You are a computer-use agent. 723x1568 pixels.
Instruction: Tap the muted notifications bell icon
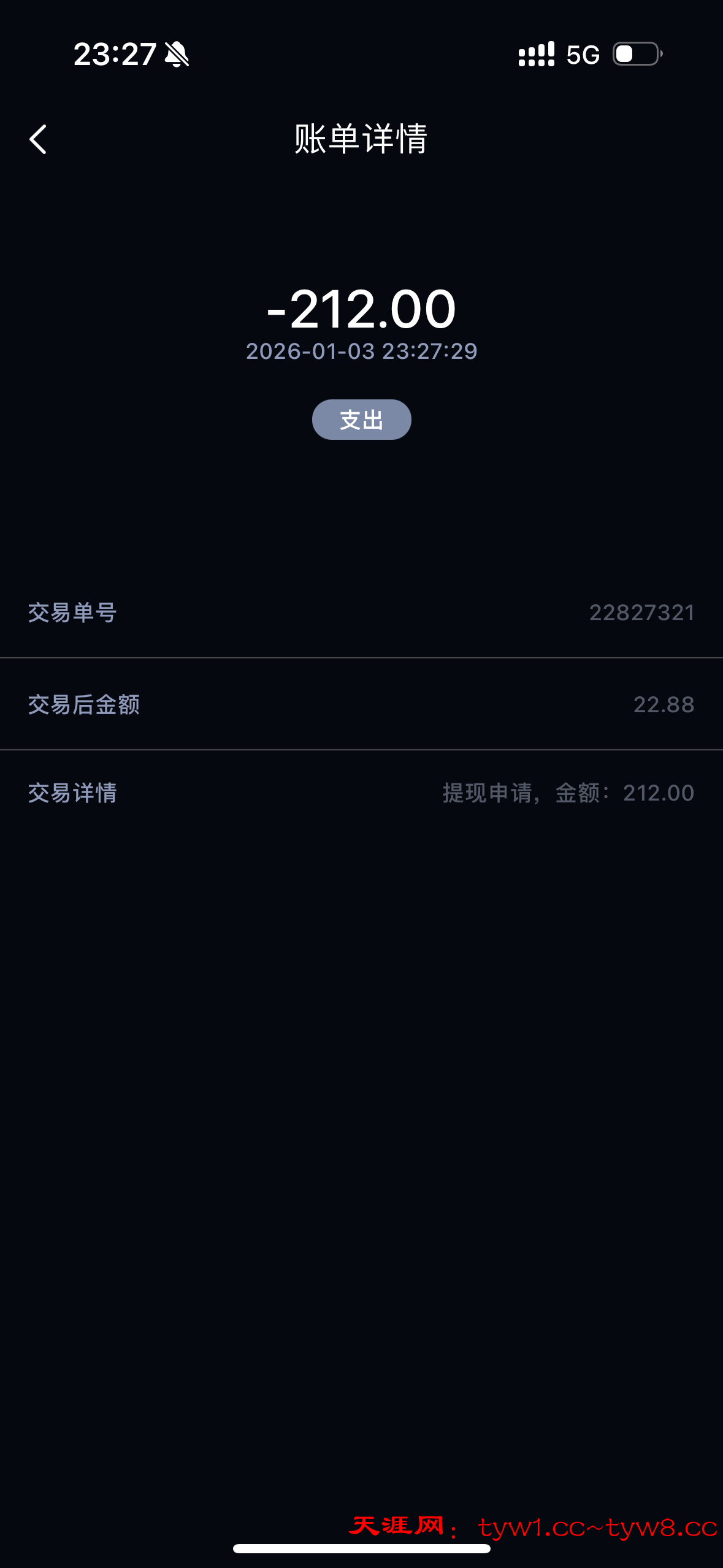(176, 55)
